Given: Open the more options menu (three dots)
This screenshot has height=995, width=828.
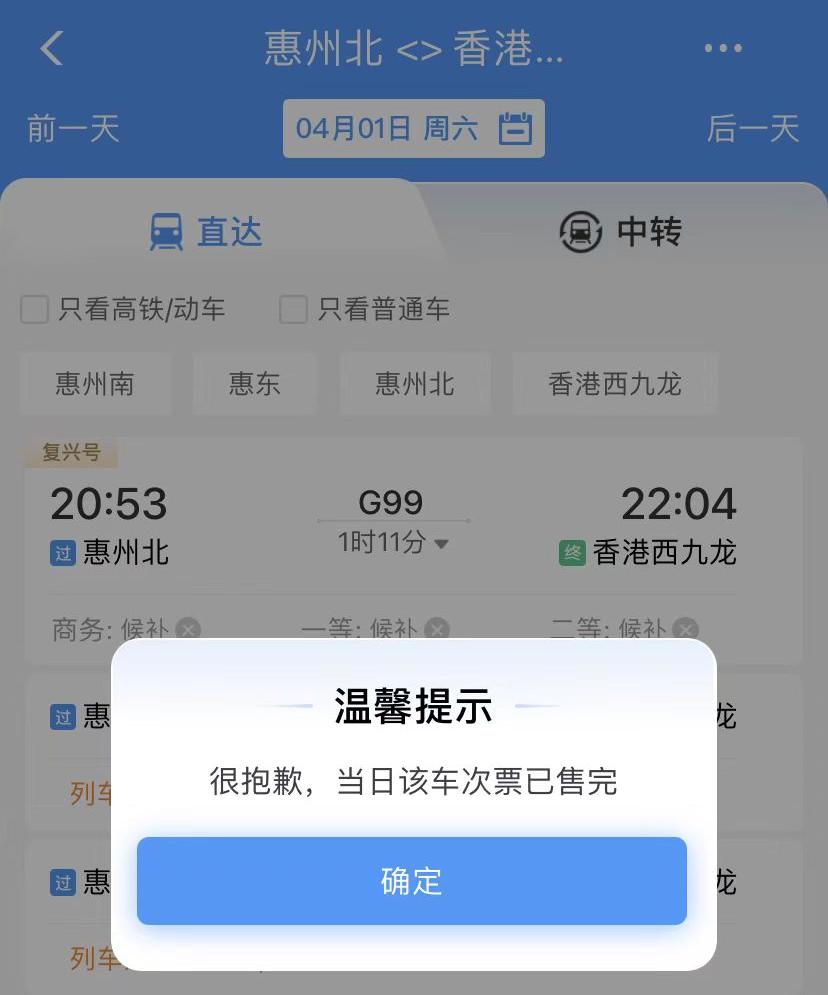Looking at the screenshot, I should [722, 47].
